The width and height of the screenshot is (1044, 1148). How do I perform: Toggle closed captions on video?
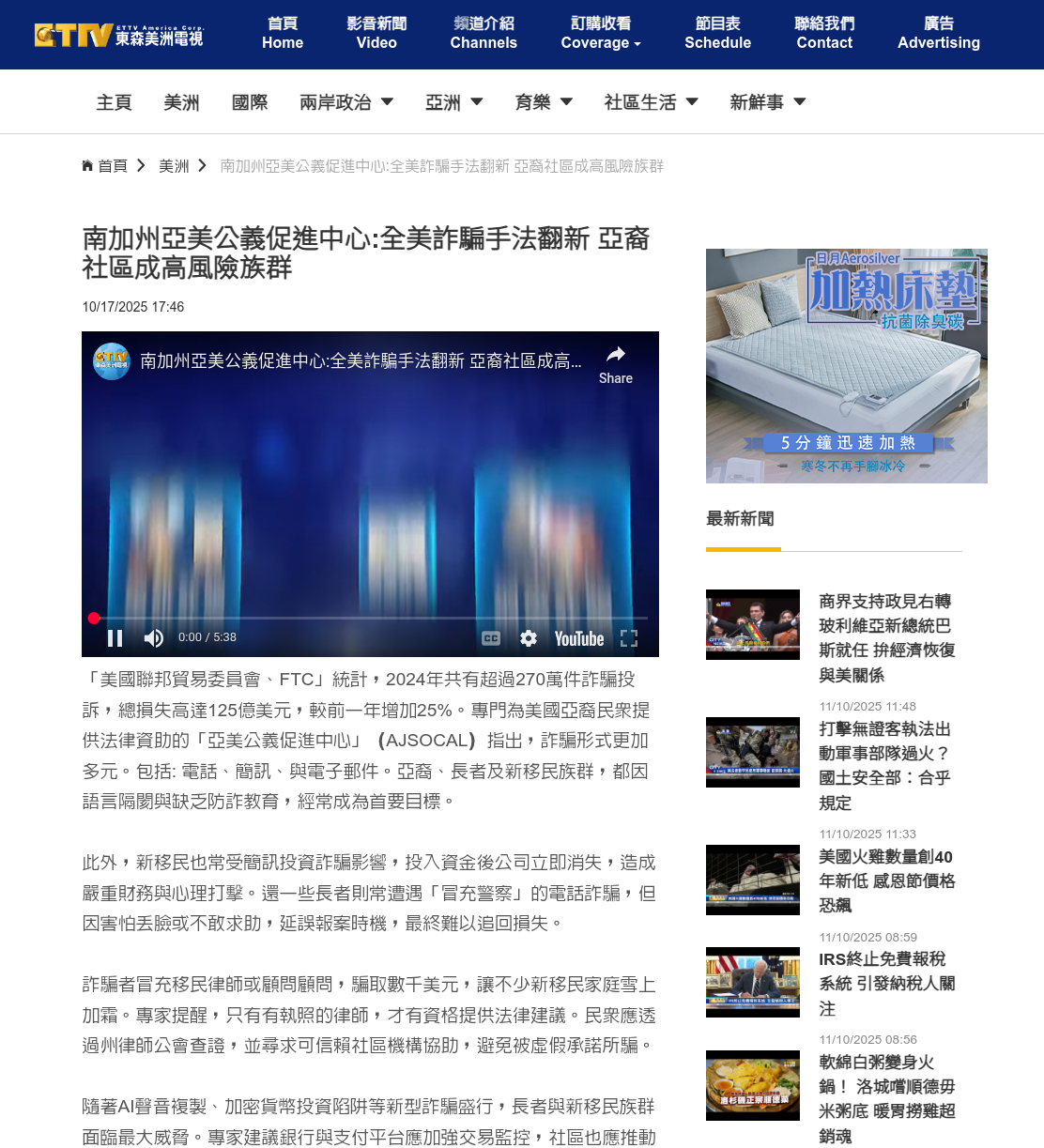tap(491, 638)
